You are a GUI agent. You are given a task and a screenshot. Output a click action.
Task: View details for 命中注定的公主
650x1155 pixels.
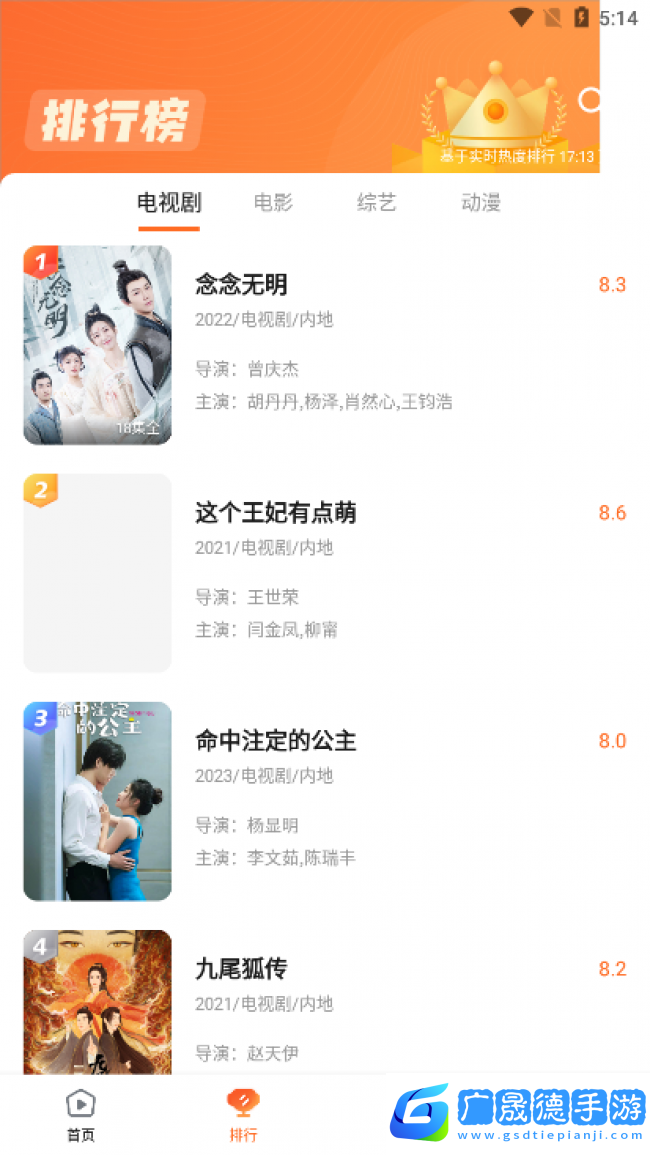275,742
